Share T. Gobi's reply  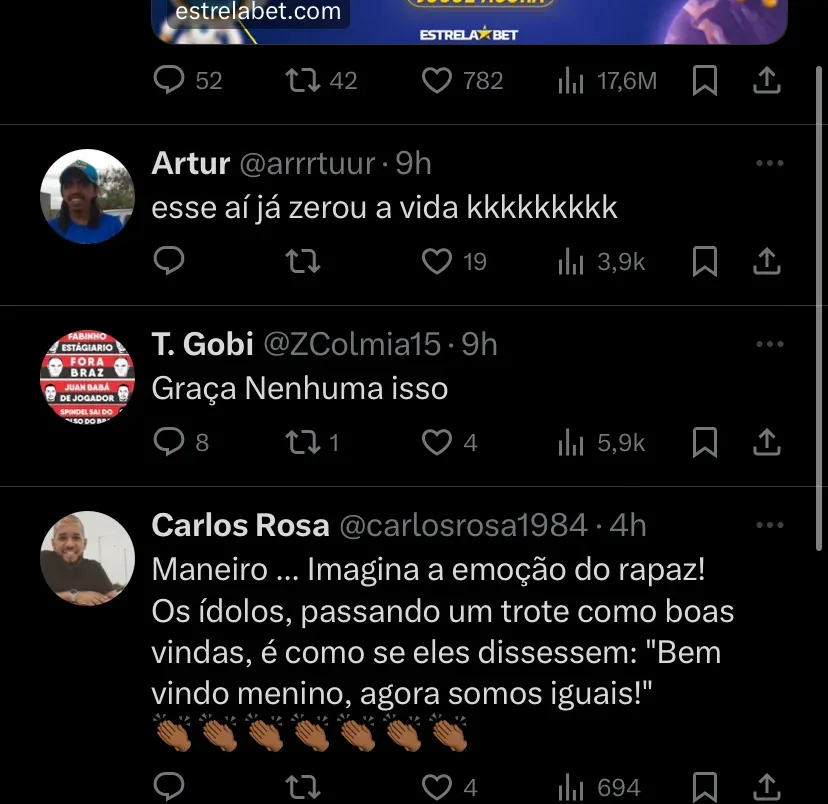766,442
